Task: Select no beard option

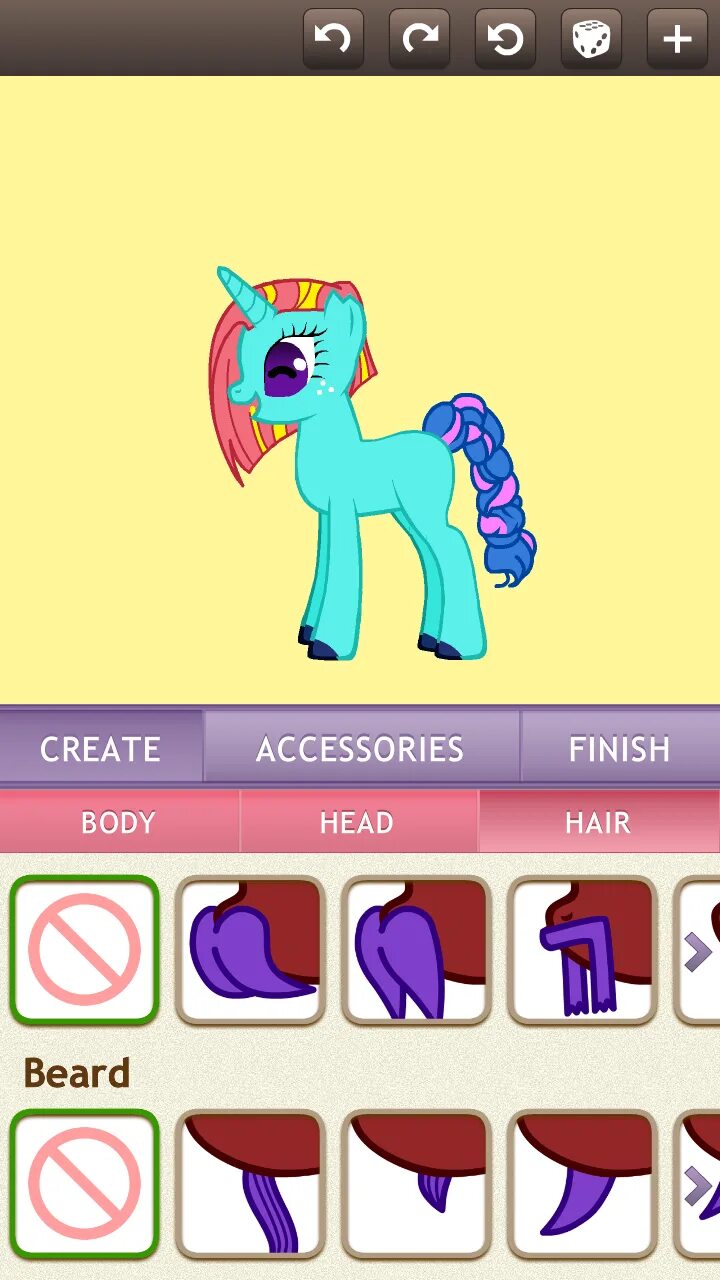Action: [85, 1184]
